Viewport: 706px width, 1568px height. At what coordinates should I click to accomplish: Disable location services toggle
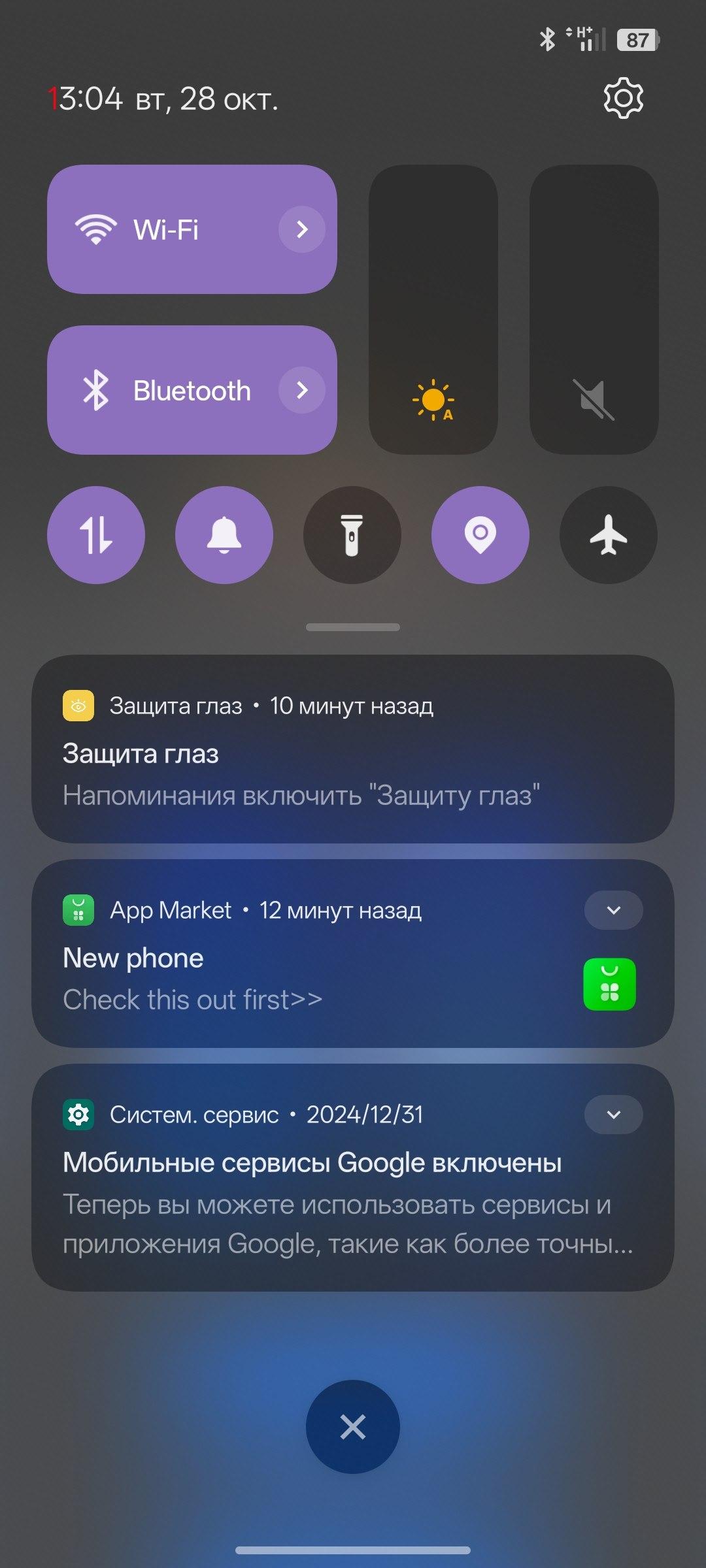tap(480, 535)
